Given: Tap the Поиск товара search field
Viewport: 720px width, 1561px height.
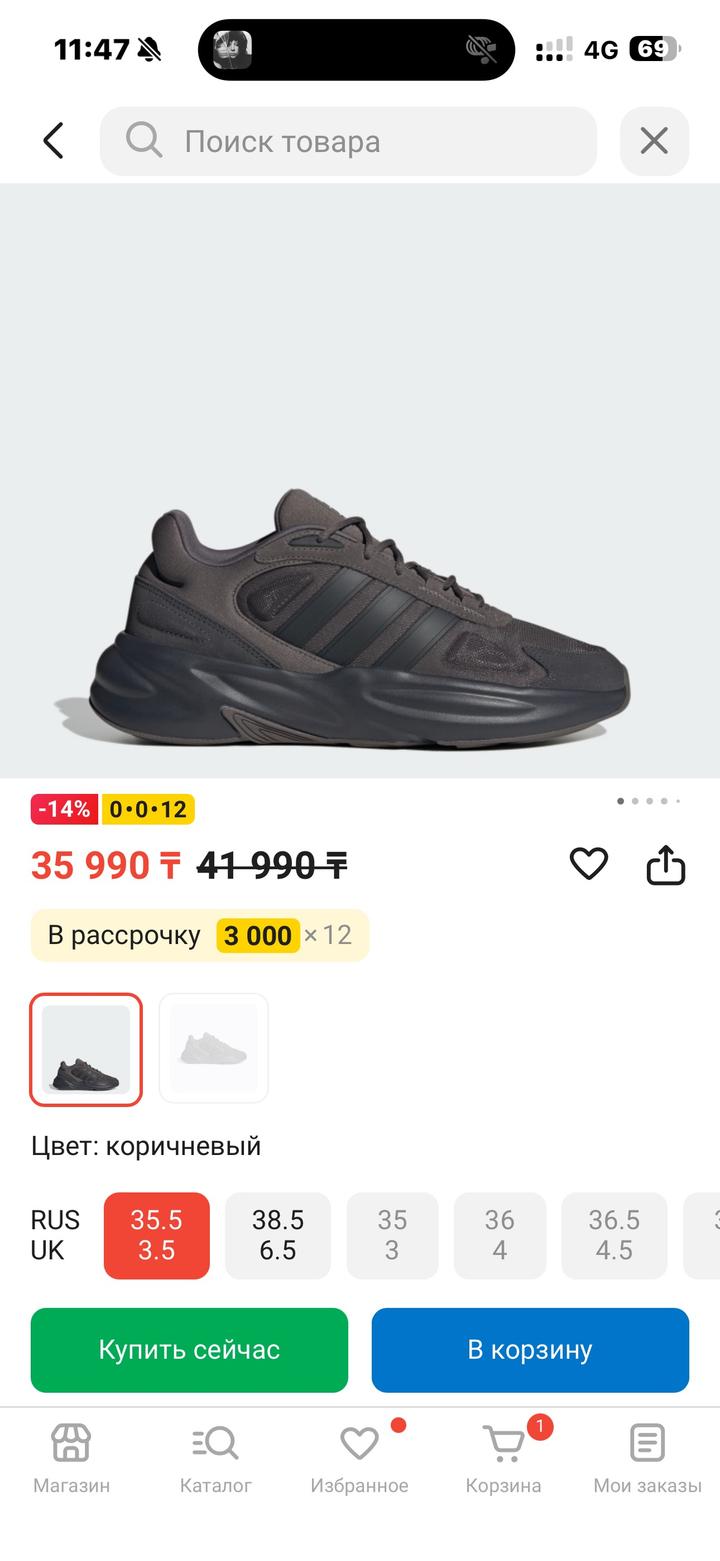Looking at the screenshot, I should 348,141.
